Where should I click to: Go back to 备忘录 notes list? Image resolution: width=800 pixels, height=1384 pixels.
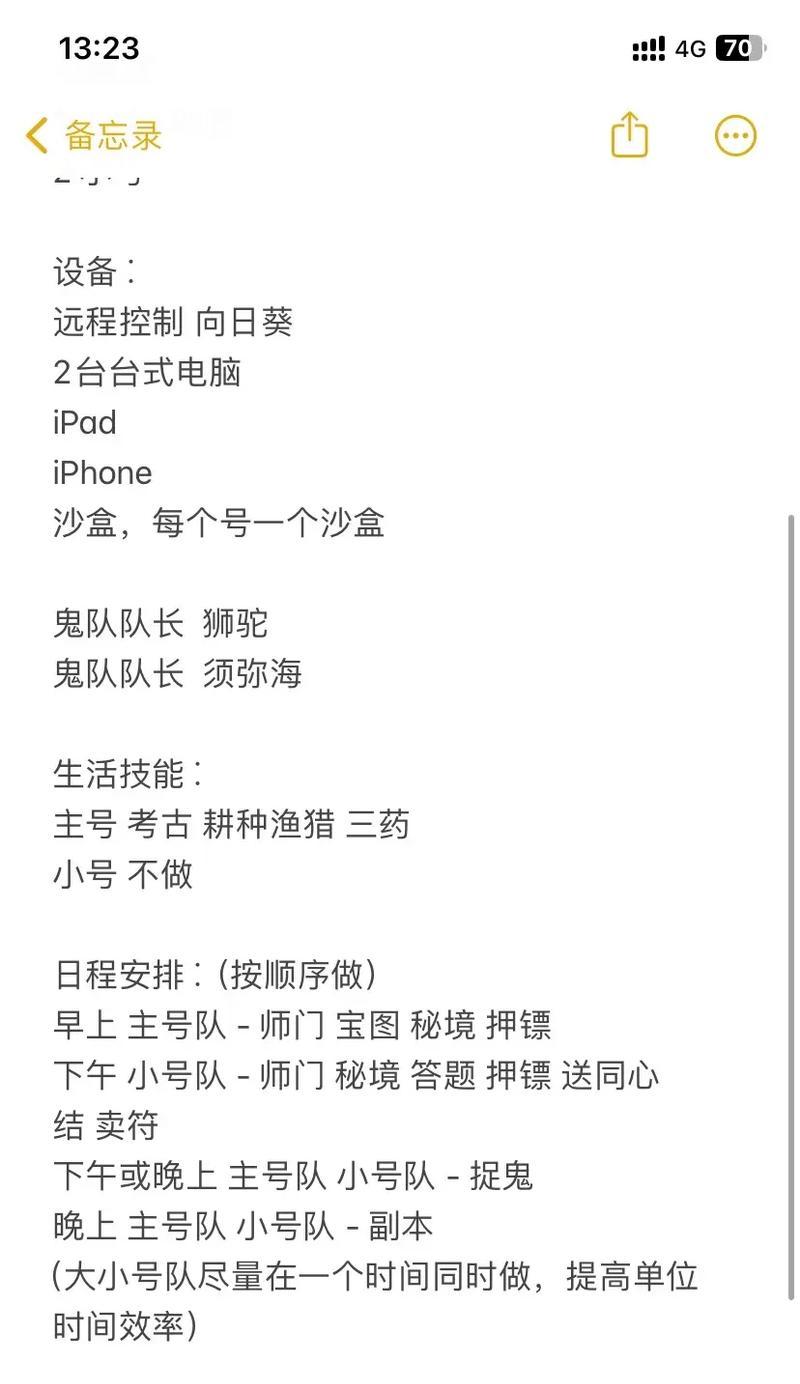(x=94, y=135)
